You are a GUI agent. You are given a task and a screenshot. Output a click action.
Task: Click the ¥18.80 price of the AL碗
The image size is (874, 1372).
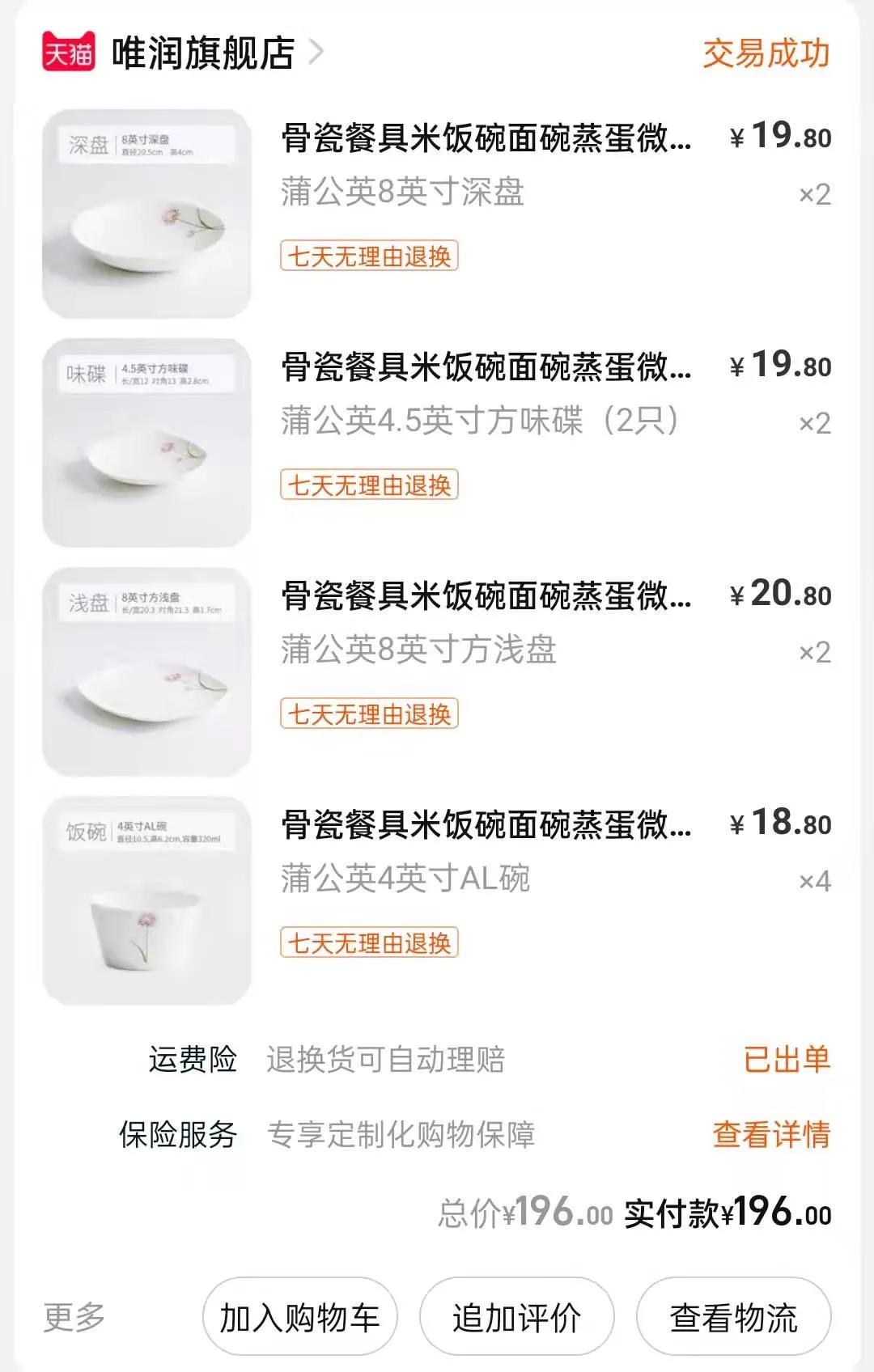click(x=779, y=824)
